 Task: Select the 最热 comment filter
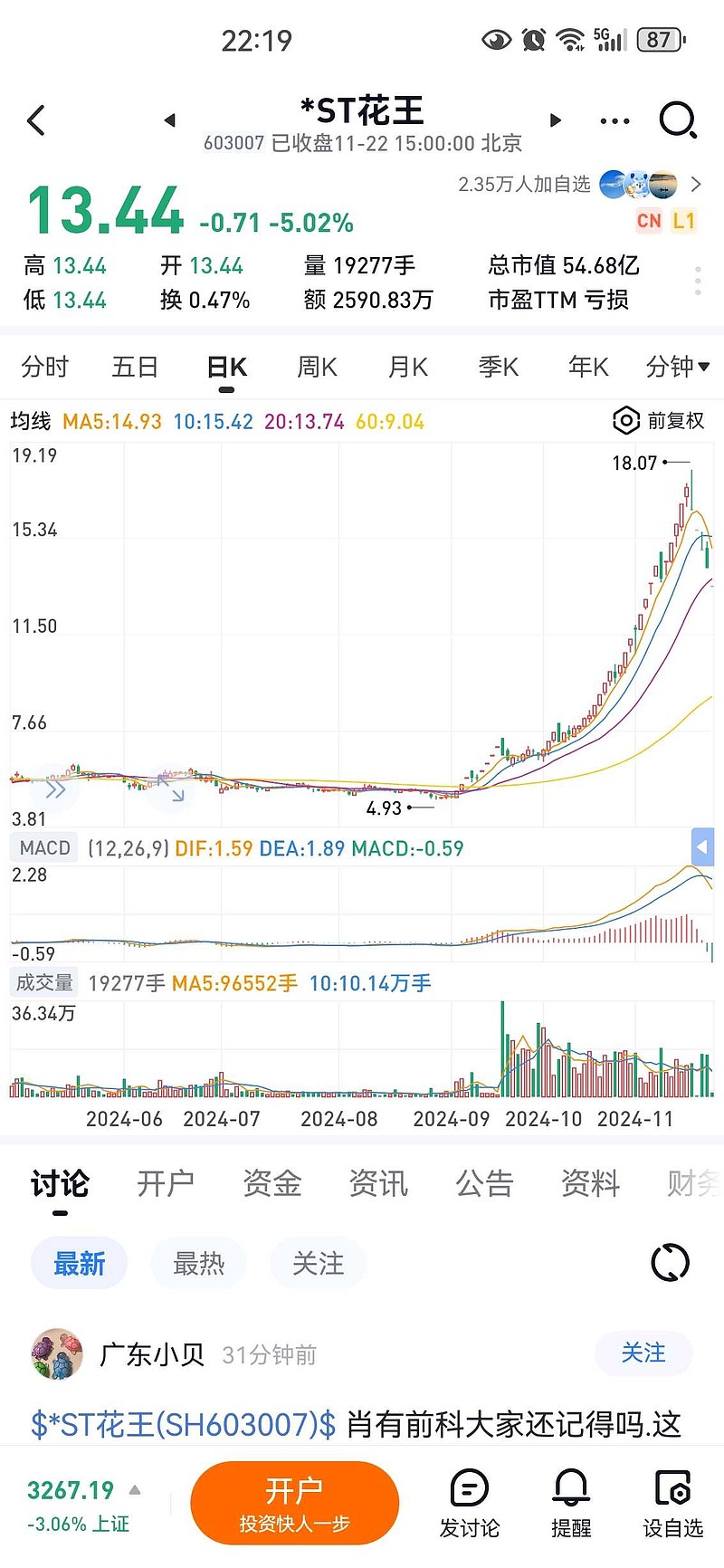pyautogui.click(x=198, y=1263)
